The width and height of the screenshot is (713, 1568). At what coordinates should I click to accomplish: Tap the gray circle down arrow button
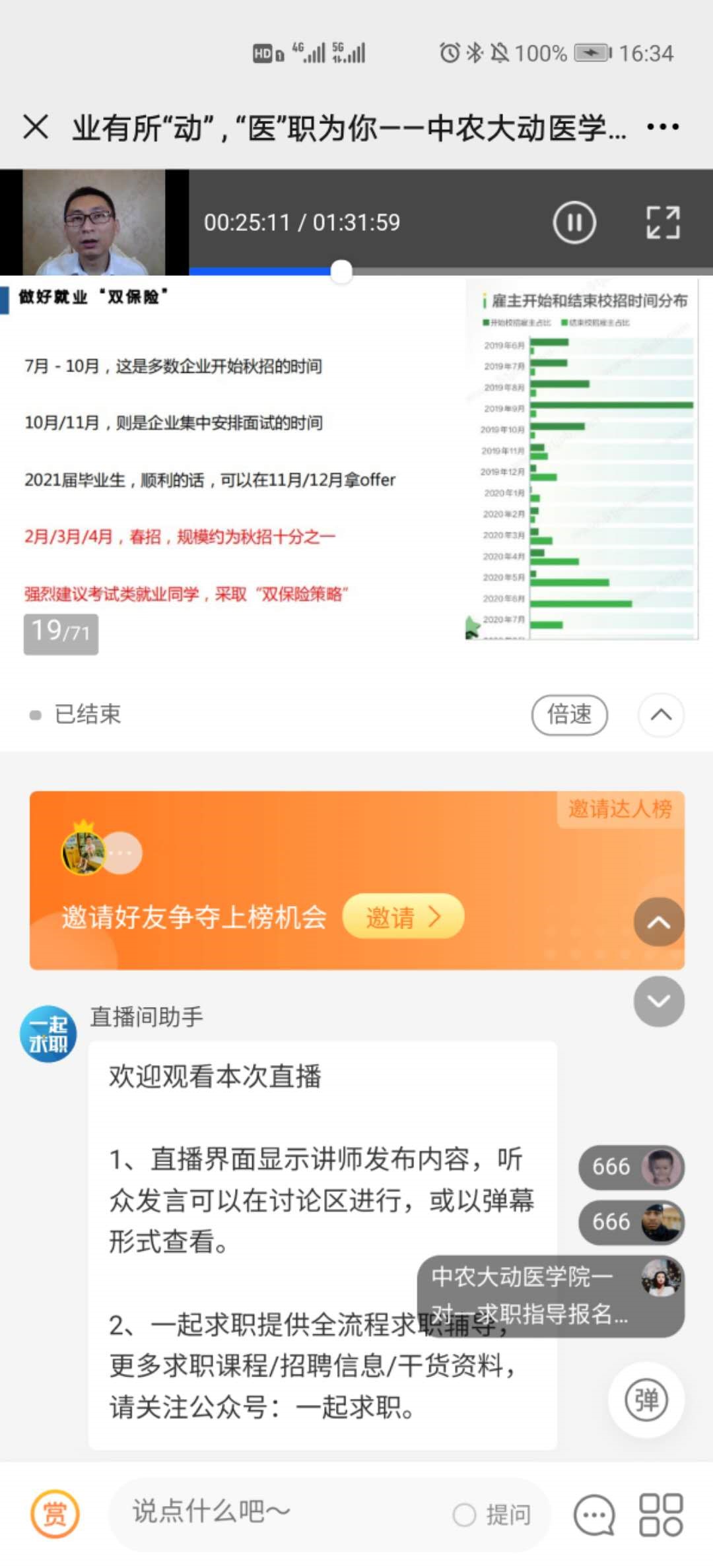tap(659, 1001)
